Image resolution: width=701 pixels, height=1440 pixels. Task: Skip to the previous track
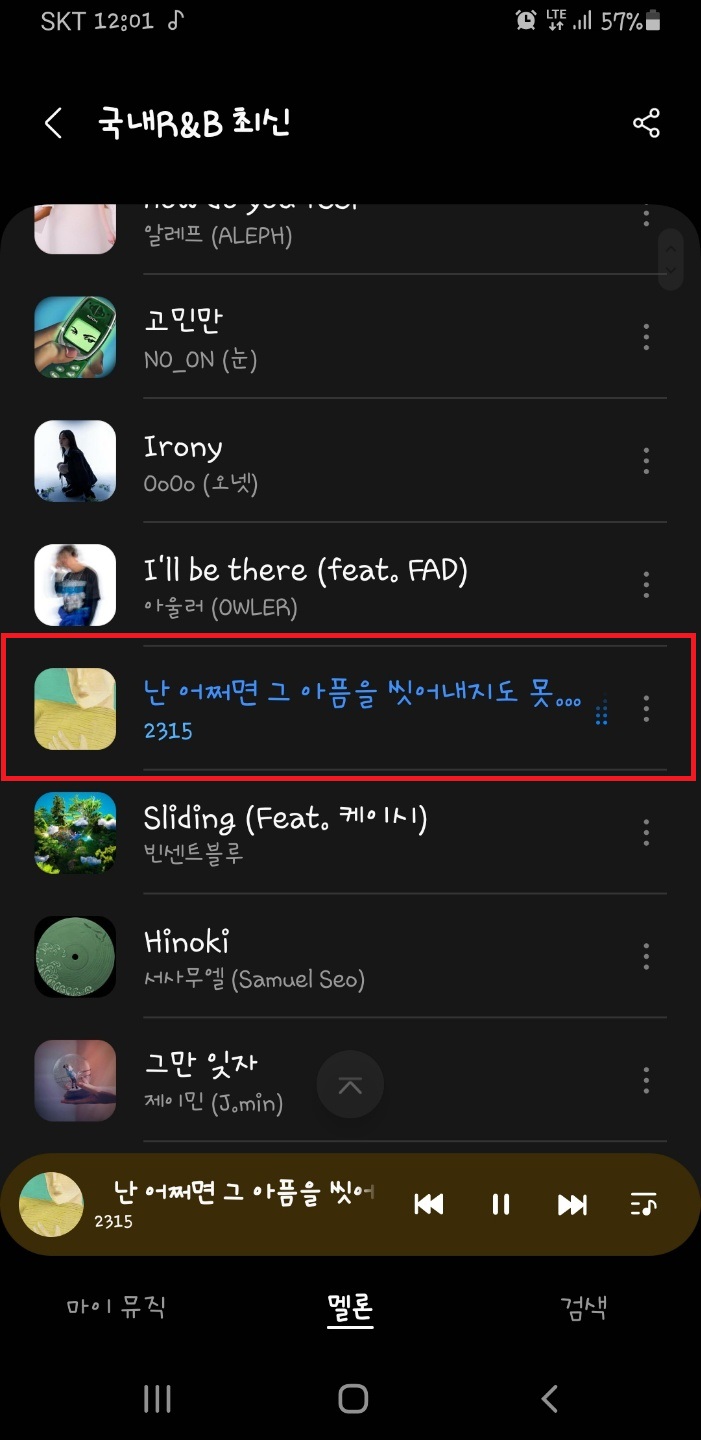429,1204
